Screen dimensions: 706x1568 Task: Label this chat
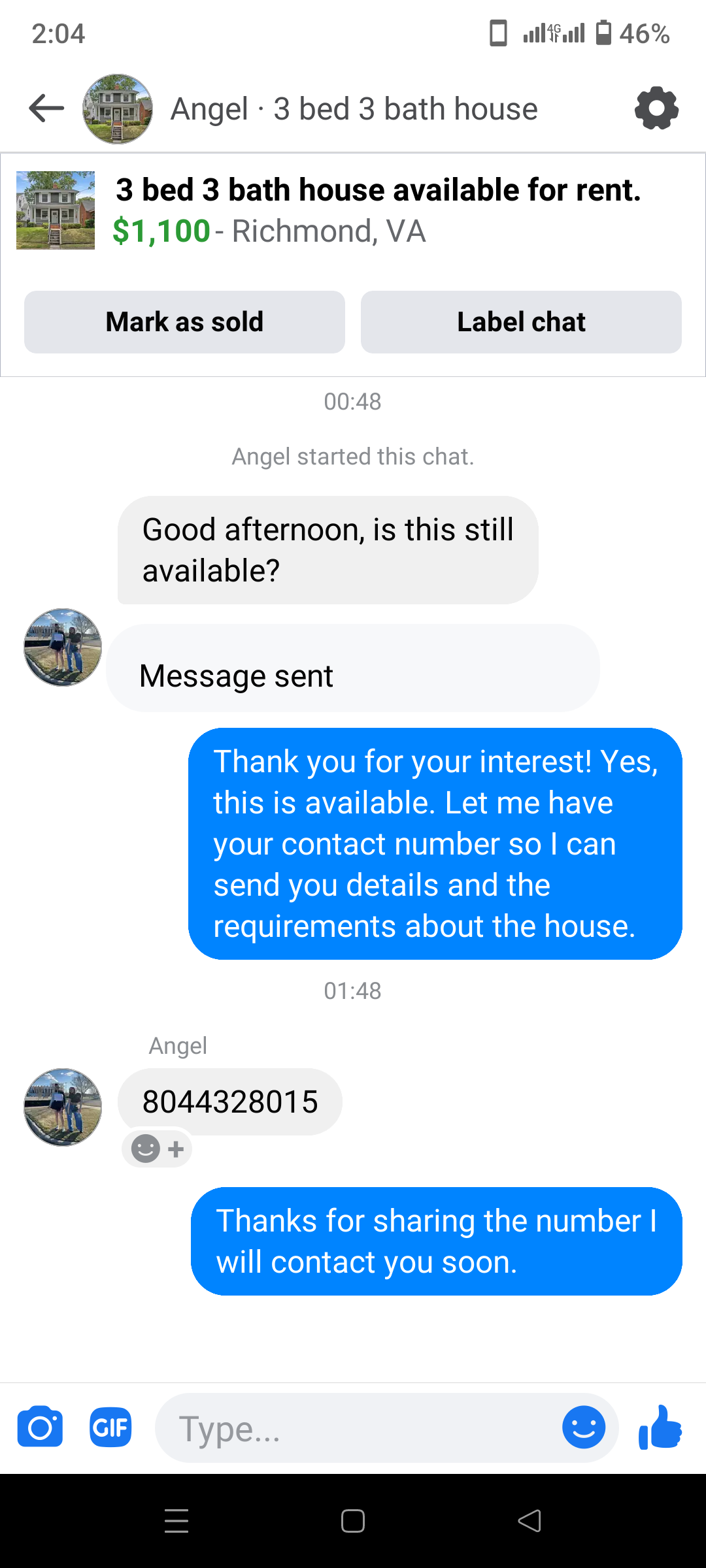point(521,322)
